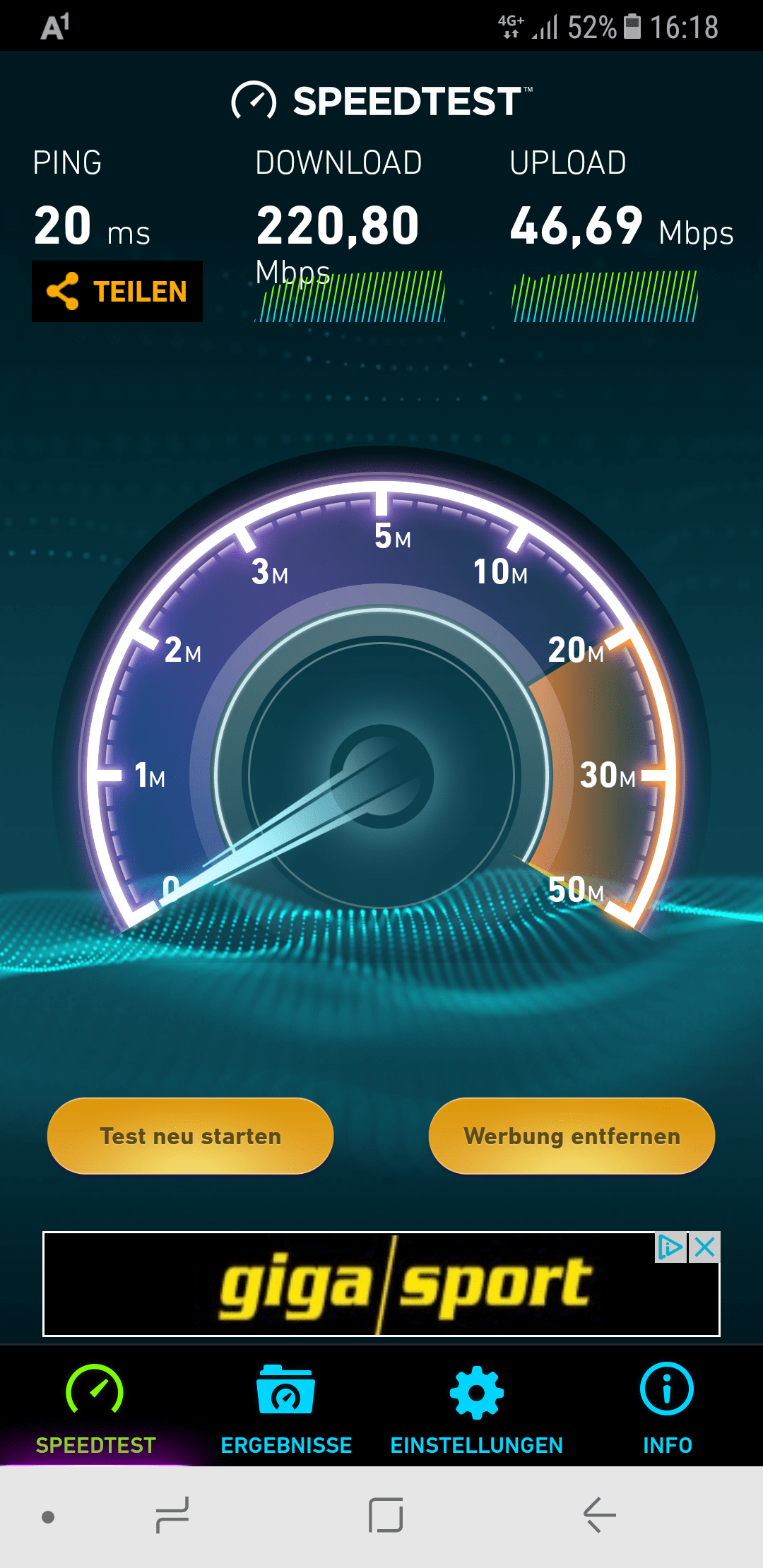Tap the system home button

tap(386, 1515)
